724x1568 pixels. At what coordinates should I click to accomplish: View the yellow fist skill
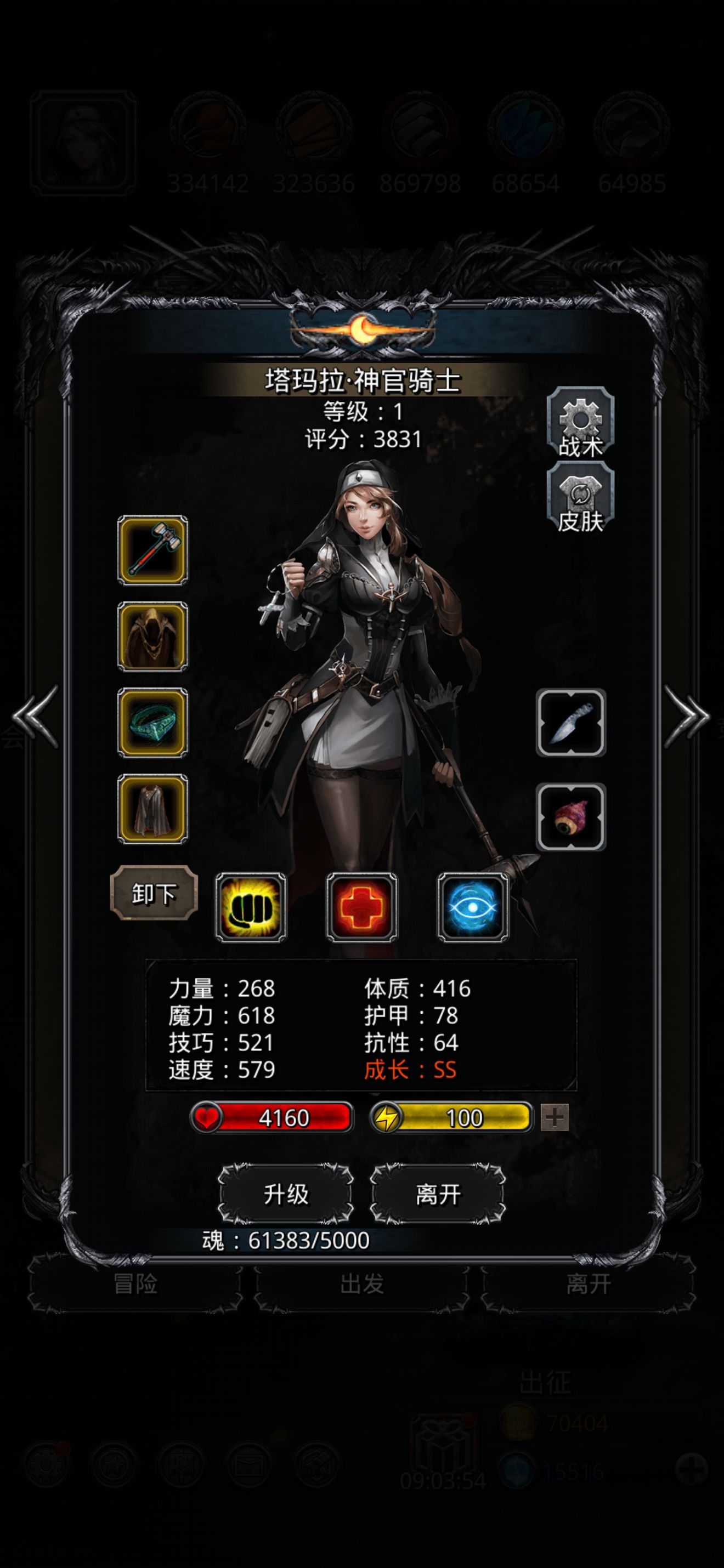tap(250, 907)
